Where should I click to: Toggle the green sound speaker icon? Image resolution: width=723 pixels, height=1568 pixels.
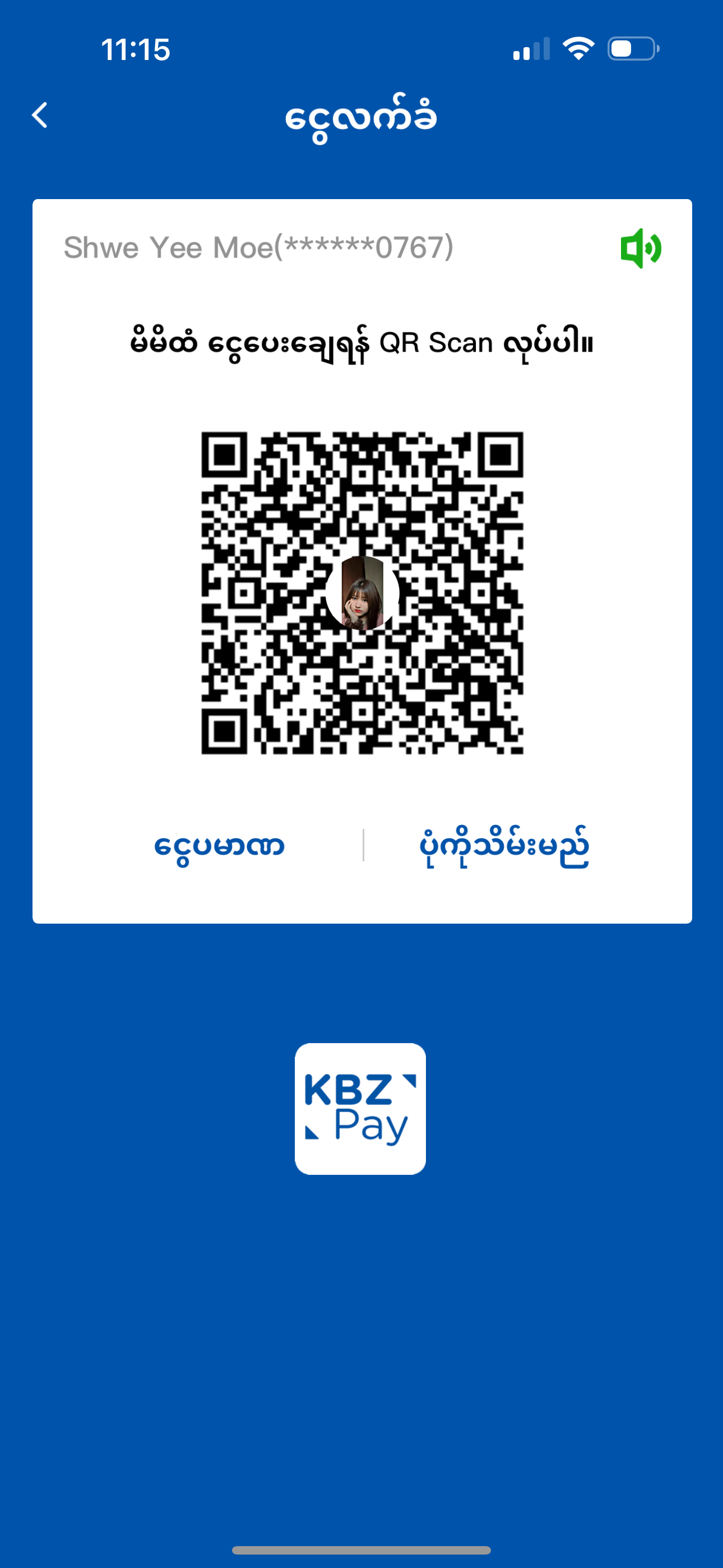[640, 248]
